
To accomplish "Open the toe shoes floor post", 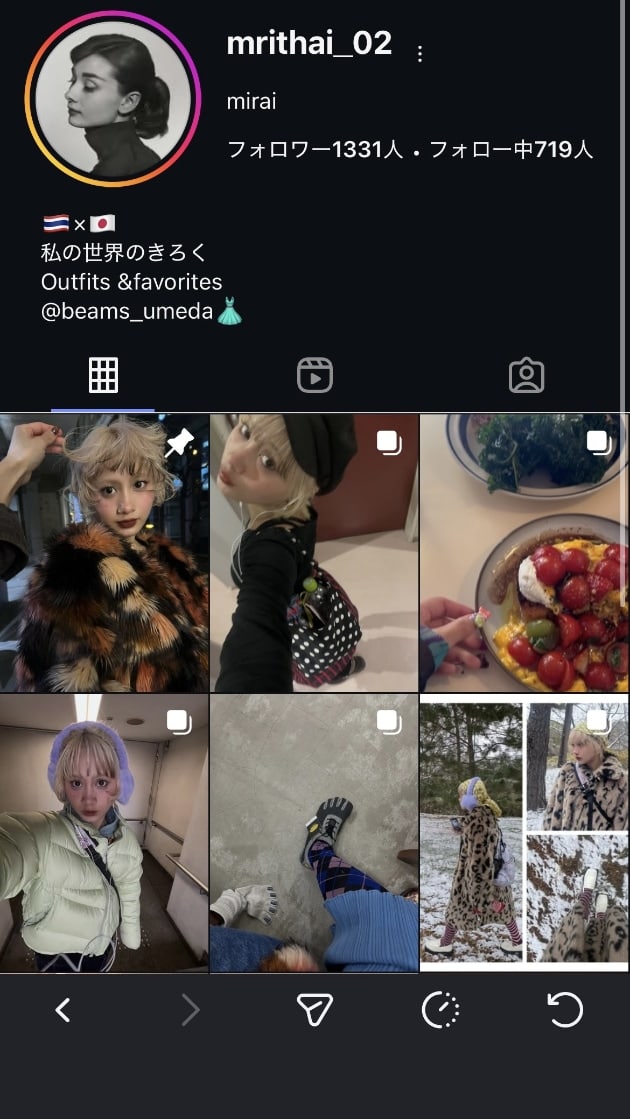I will 314,833.
